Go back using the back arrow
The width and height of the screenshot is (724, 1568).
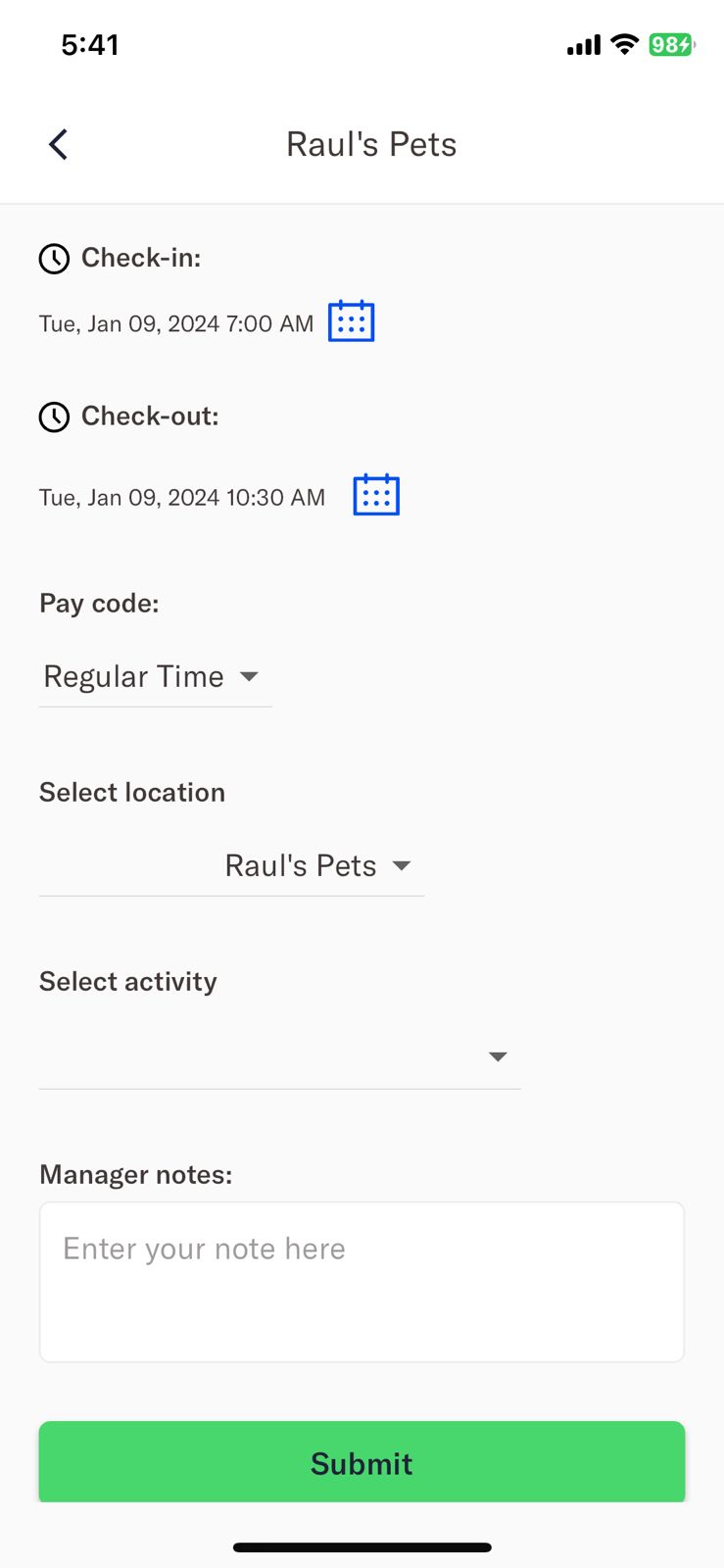59,145
